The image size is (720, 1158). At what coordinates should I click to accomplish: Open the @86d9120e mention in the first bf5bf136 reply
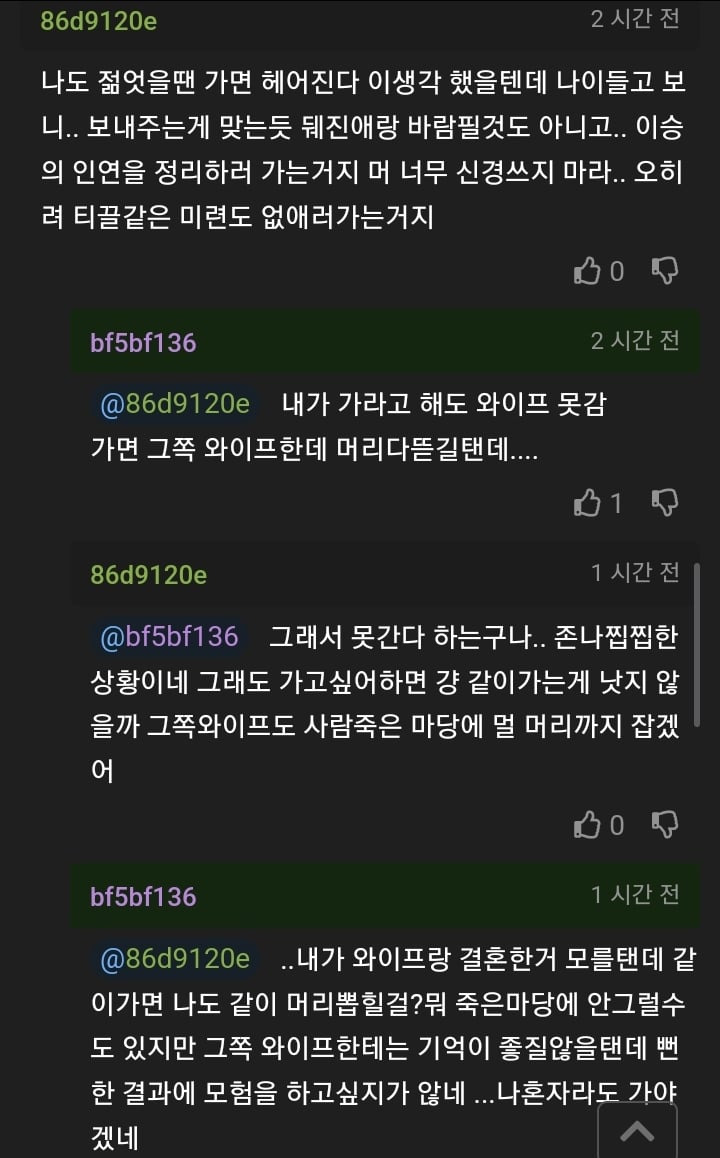click(x=175, y=404)
